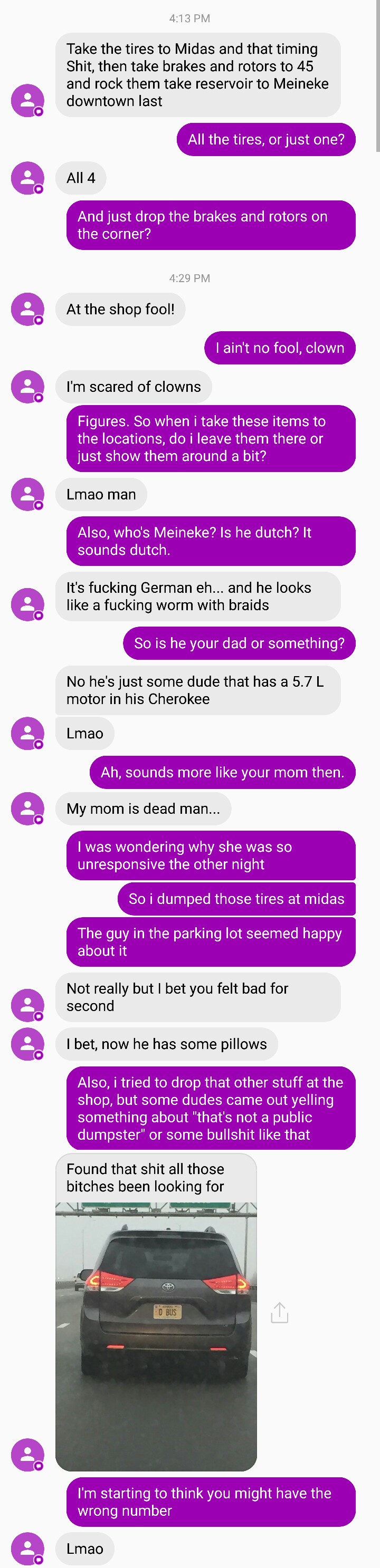The height and width of the screenshot is (1568, 380).
Task: View the contact avatar beside "I'm scared of clowns"
Action: click(x=27, y=387)
